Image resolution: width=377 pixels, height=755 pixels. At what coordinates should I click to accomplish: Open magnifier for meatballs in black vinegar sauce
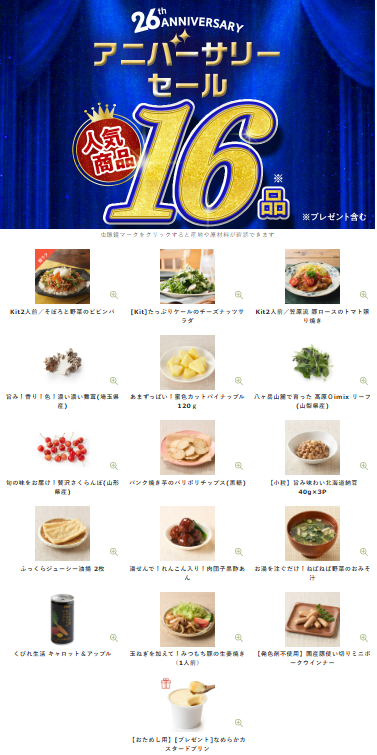(x=238, y=551)
